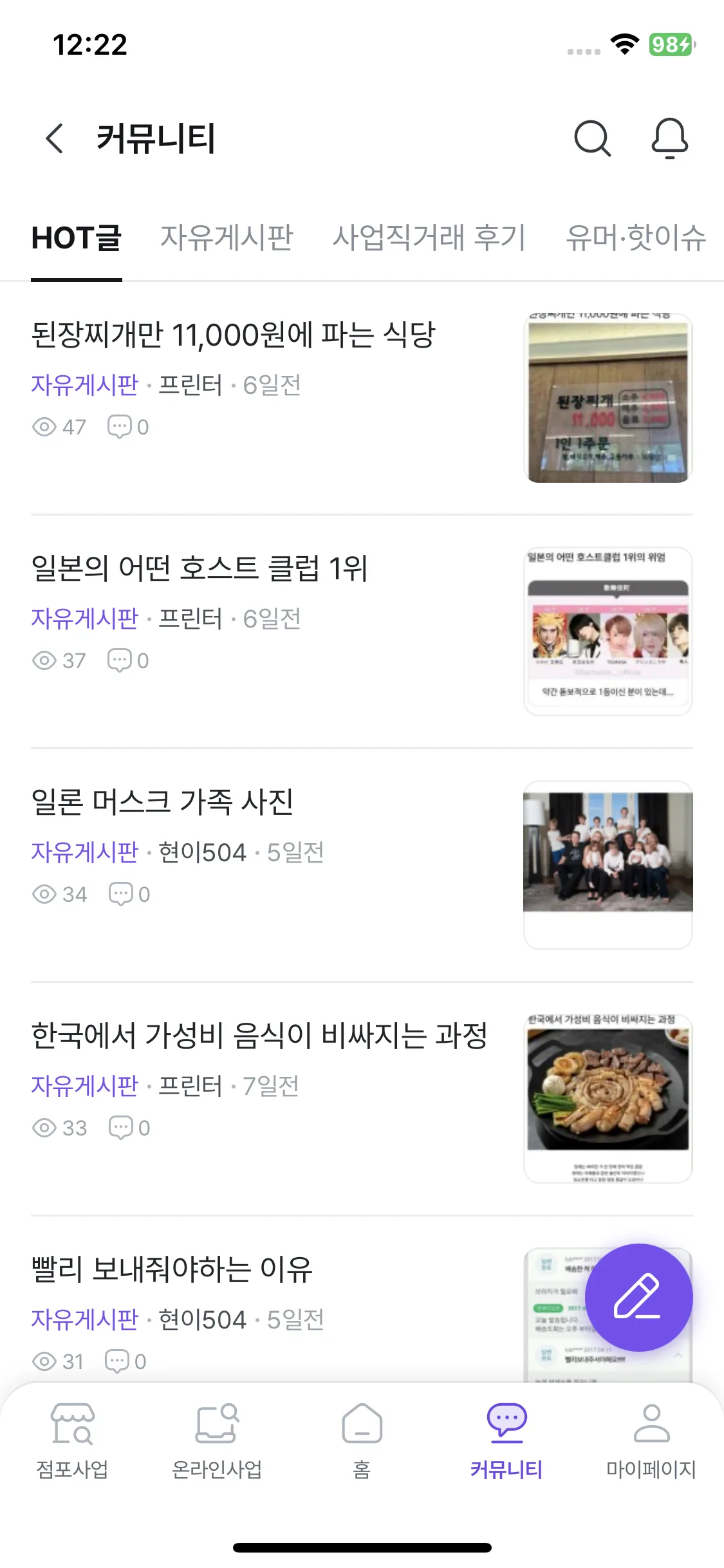Open community search
This screenshot has width=724, height=1568.
(591, 138)
